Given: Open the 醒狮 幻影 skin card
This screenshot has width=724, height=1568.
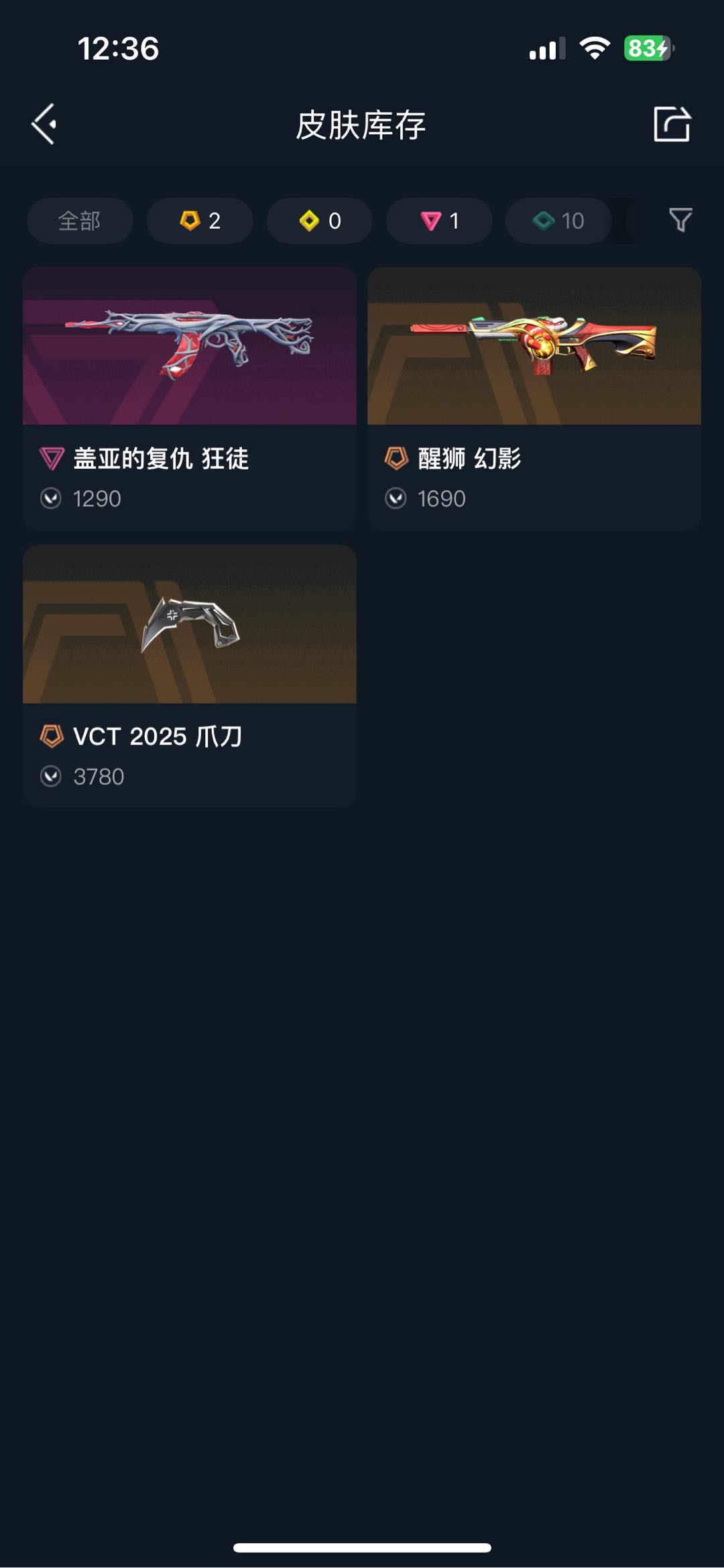Looking at the screenshot, I should coord(534,398).
